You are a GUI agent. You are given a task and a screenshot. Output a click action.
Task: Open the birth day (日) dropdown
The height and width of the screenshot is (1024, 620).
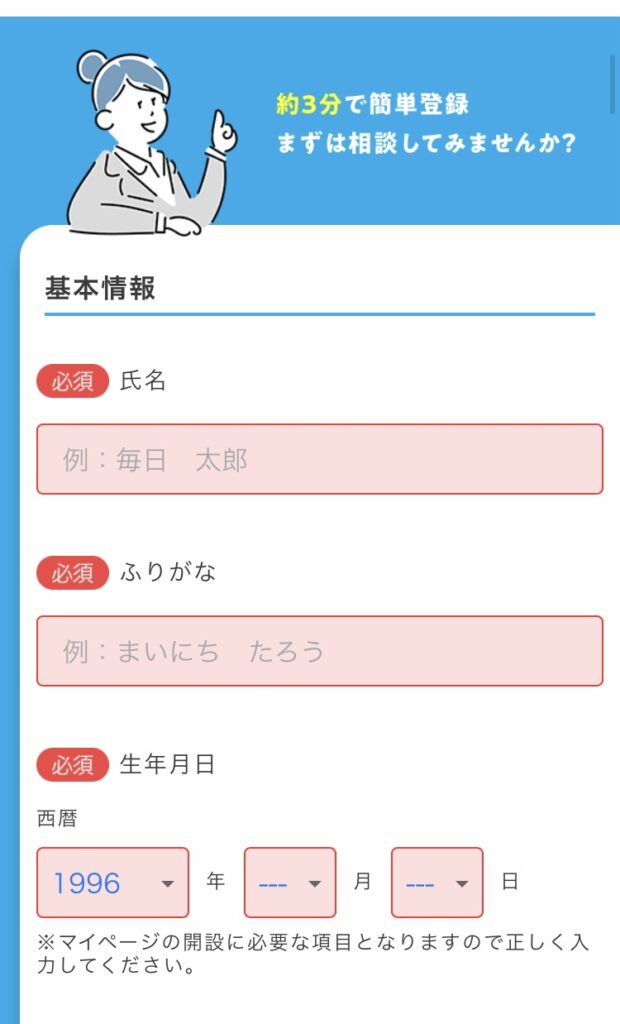tap(437, 883)
